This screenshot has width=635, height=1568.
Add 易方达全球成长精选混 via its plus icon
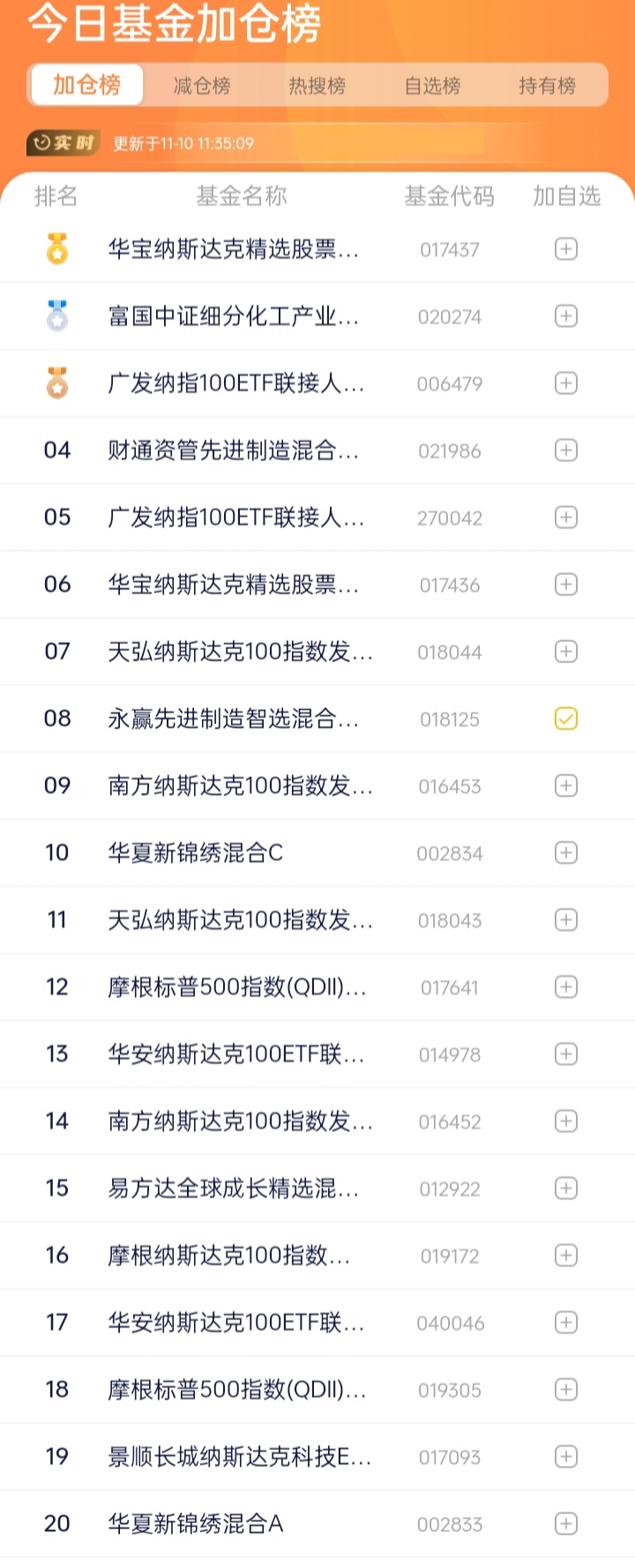tap(565, 1188)
